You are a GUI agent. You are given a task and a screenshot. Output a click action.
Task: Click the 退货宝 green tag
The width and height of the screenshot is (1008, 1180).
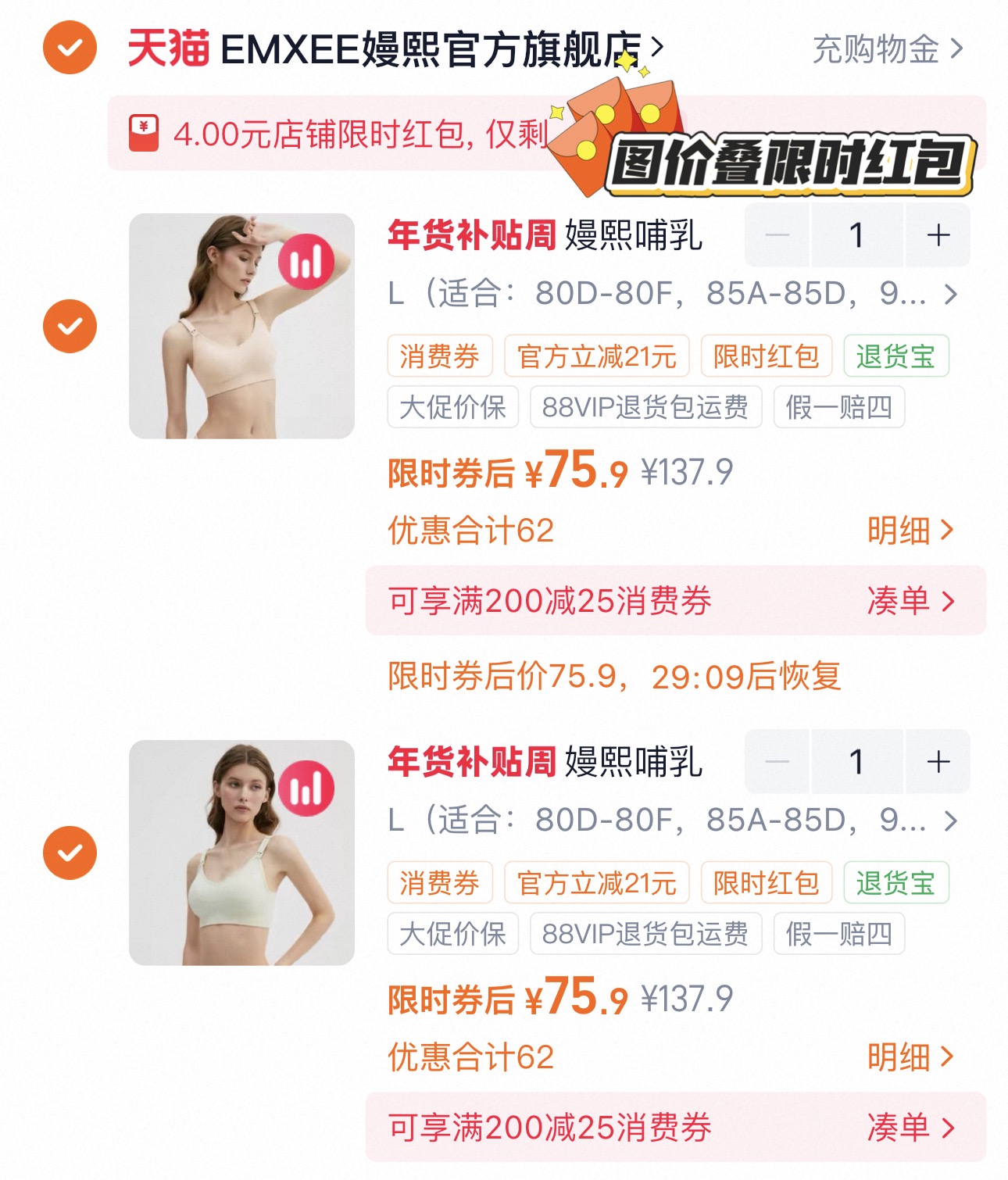tap(895, 356)
